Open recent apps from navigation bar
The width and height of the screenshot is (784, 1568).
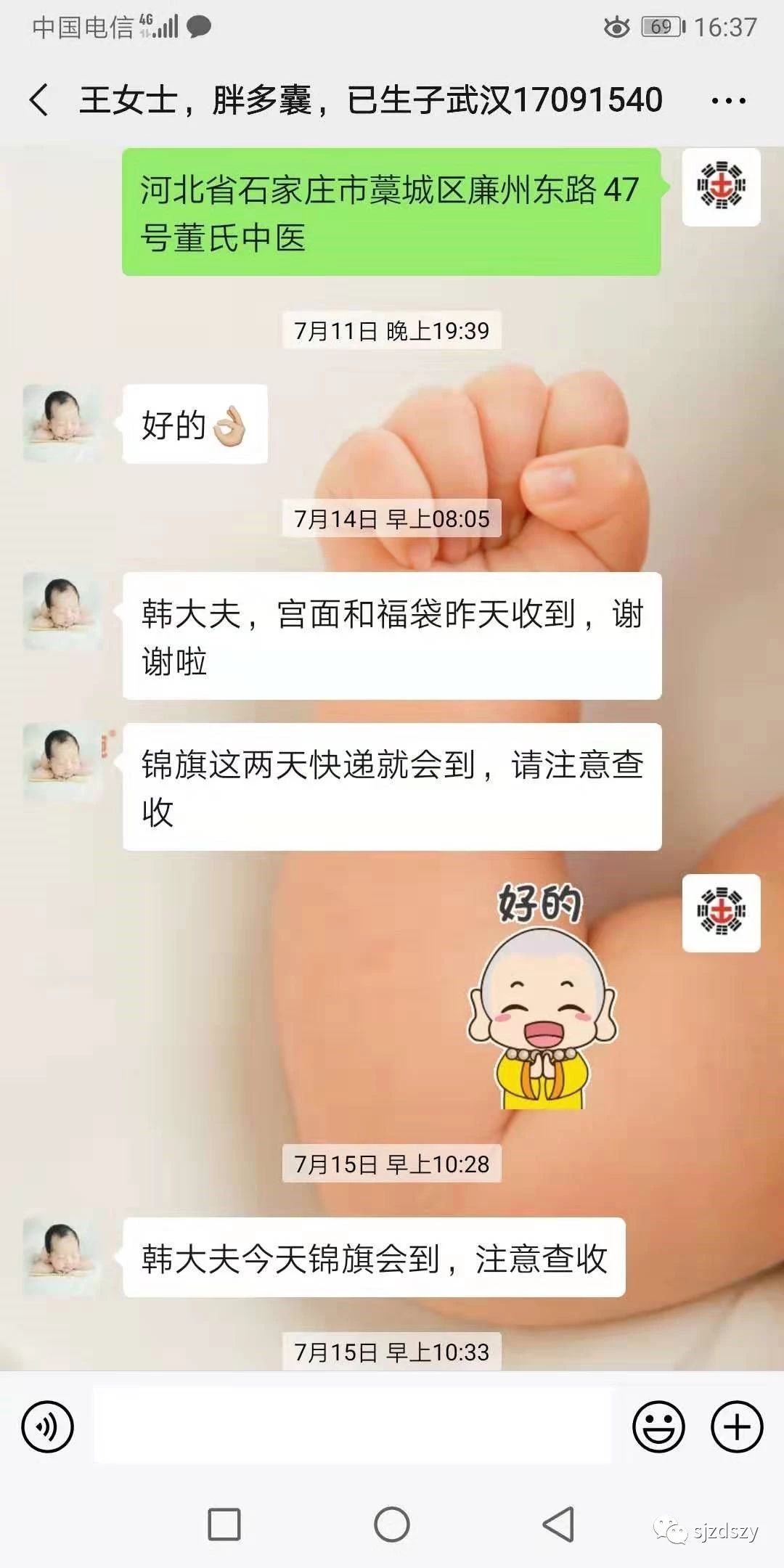(224, 1524)
